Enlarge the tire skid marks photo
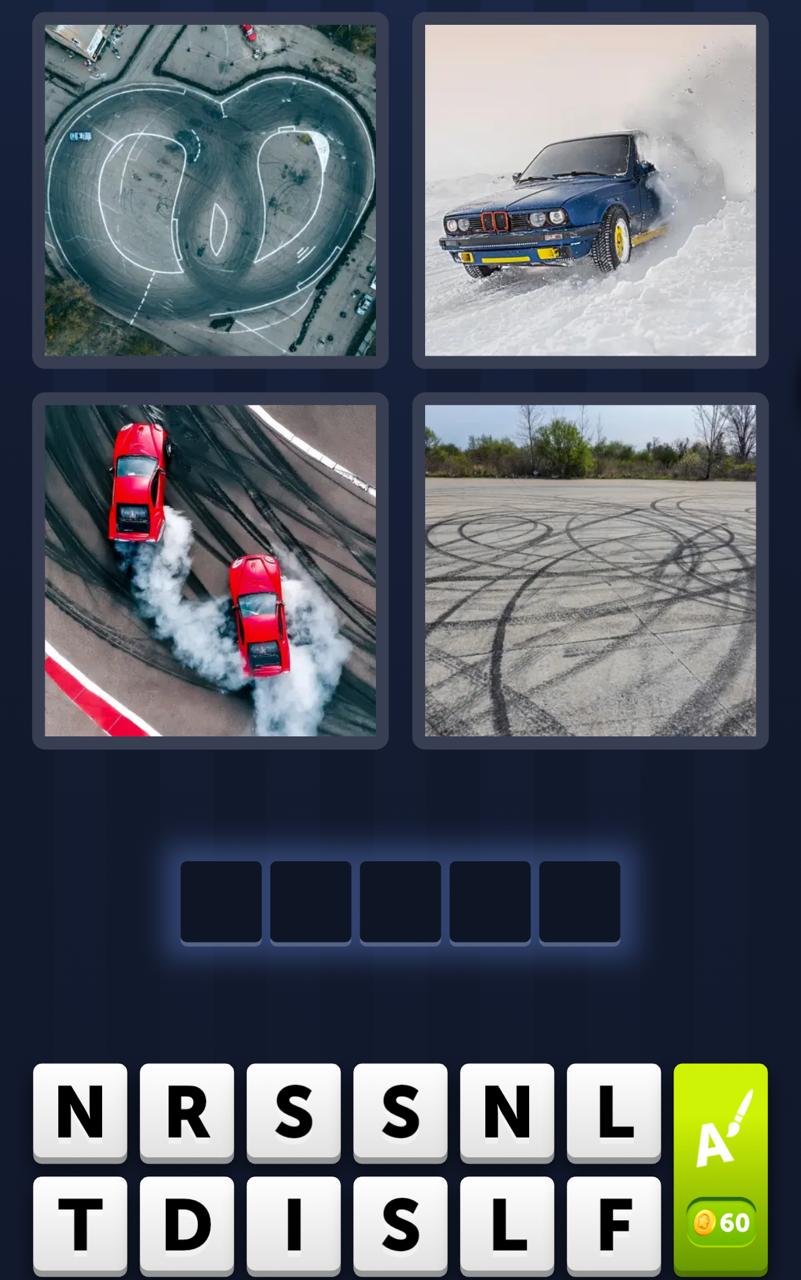Image resolution: width=801 pixels, height=1280 pixels. tap(590, 570)
